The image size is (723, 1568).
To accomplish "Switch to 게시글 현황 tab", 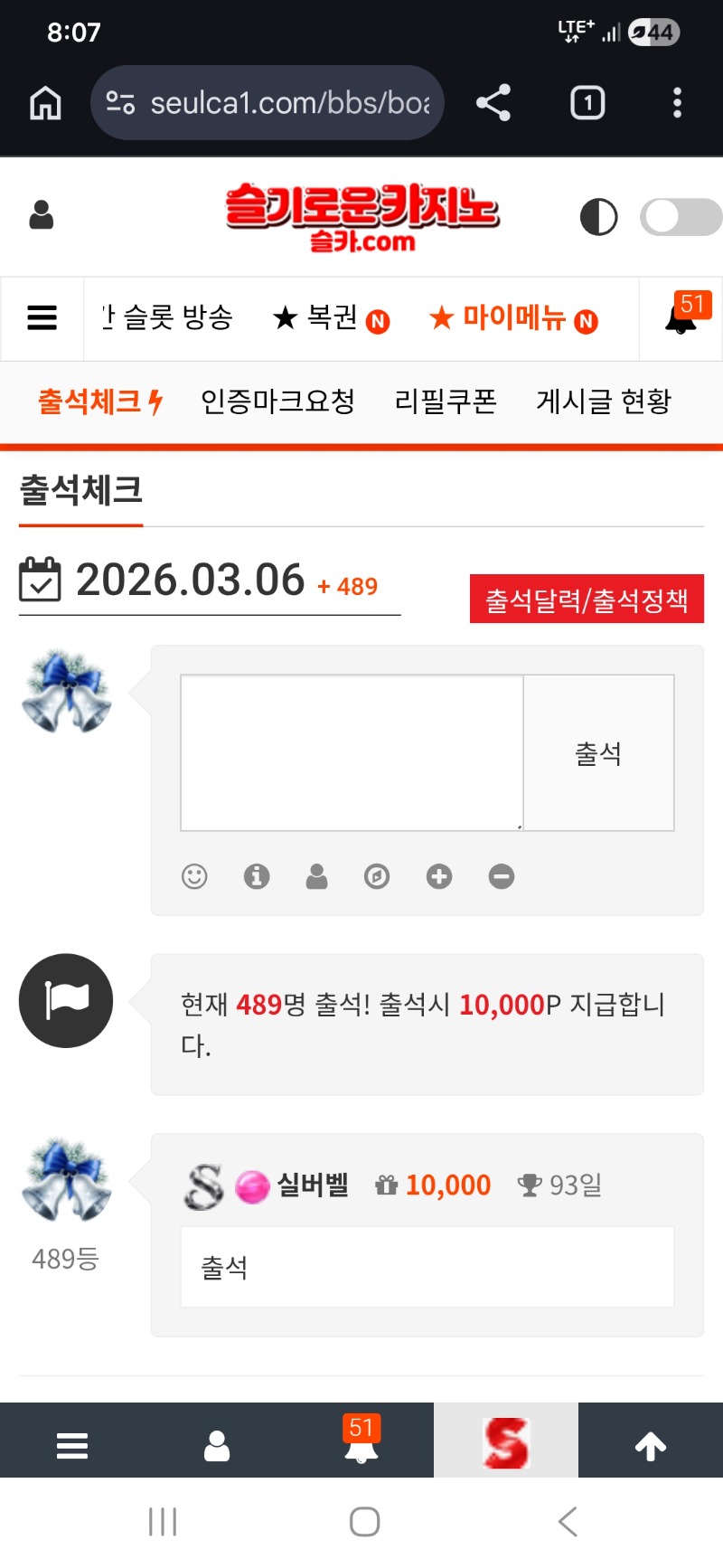I will 604,401.
